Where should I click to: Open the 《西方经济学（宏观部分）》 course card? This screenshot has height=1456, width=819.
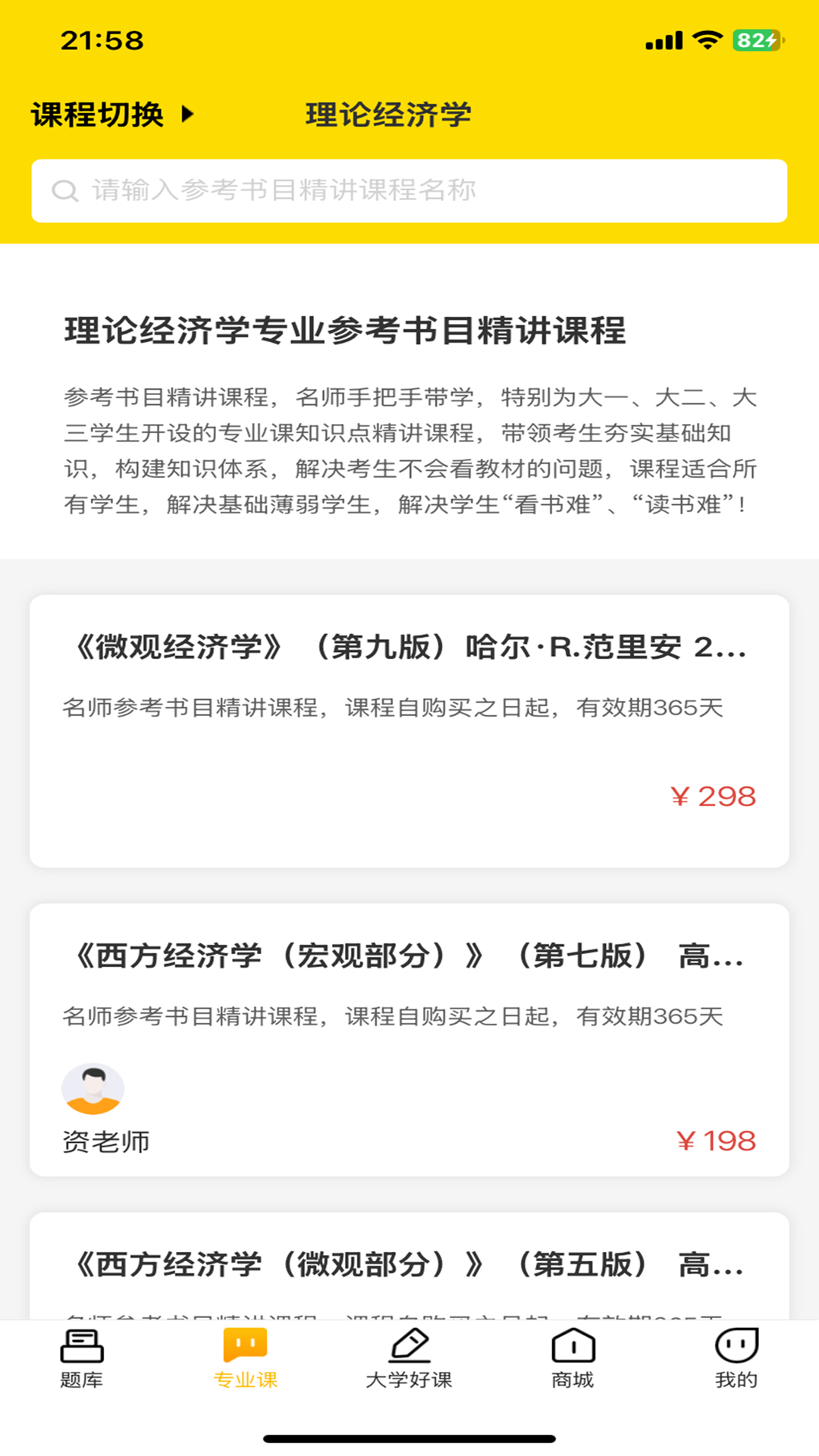point(409,1039)
